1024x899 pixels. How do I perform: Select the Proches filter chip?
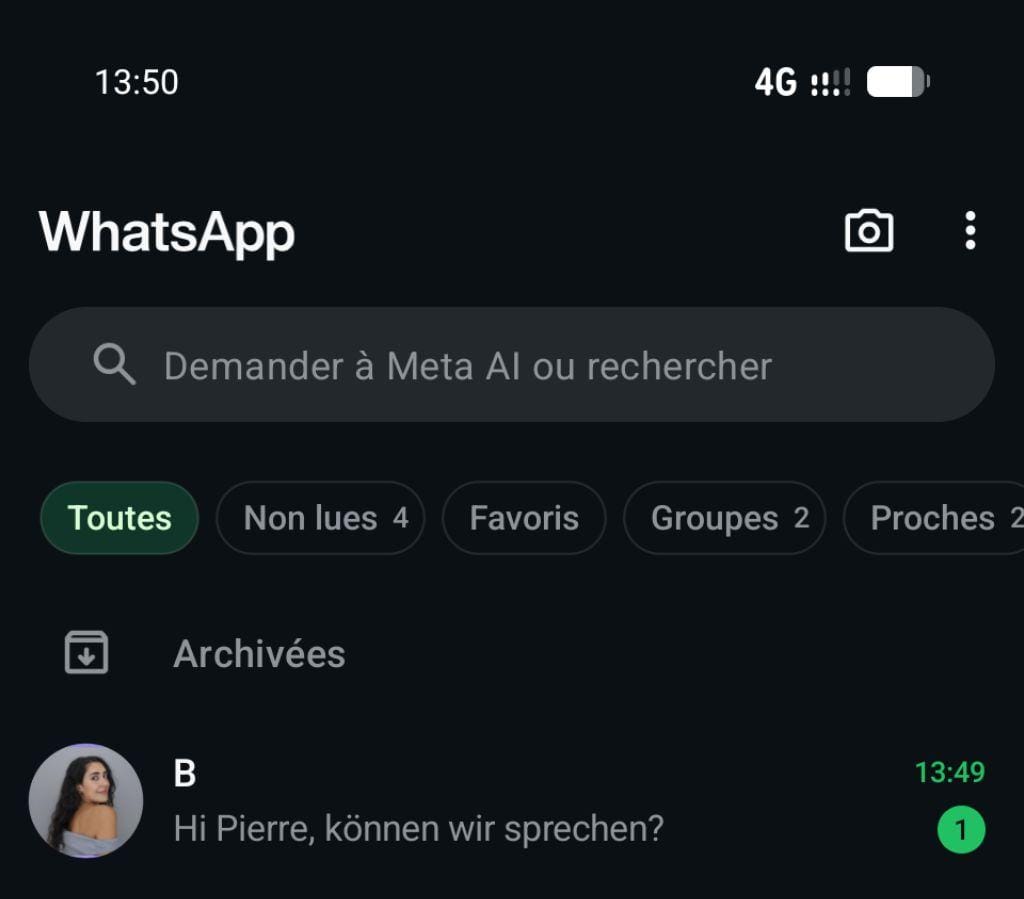tap(935, 518)
